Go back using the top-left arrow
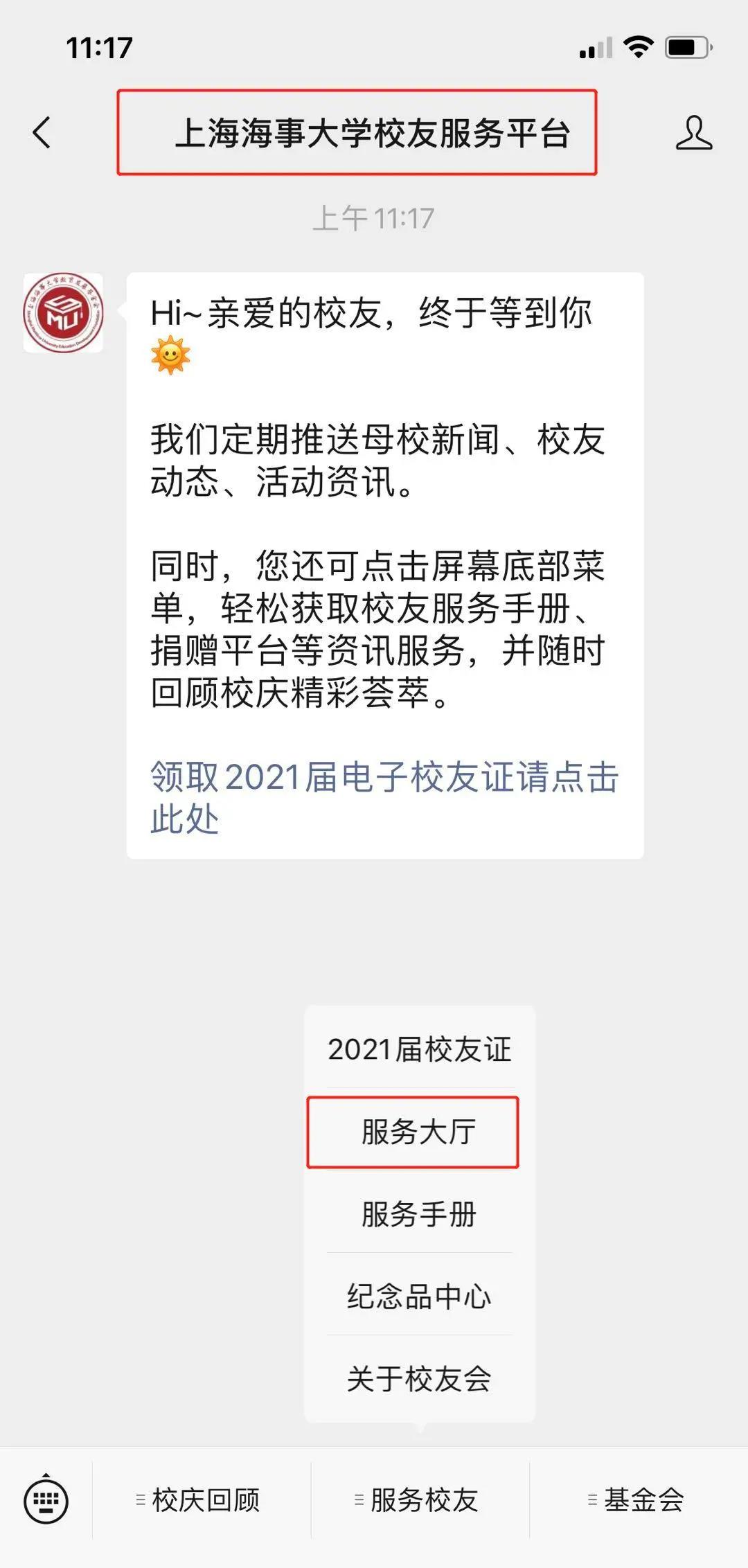 click(42, 132)
